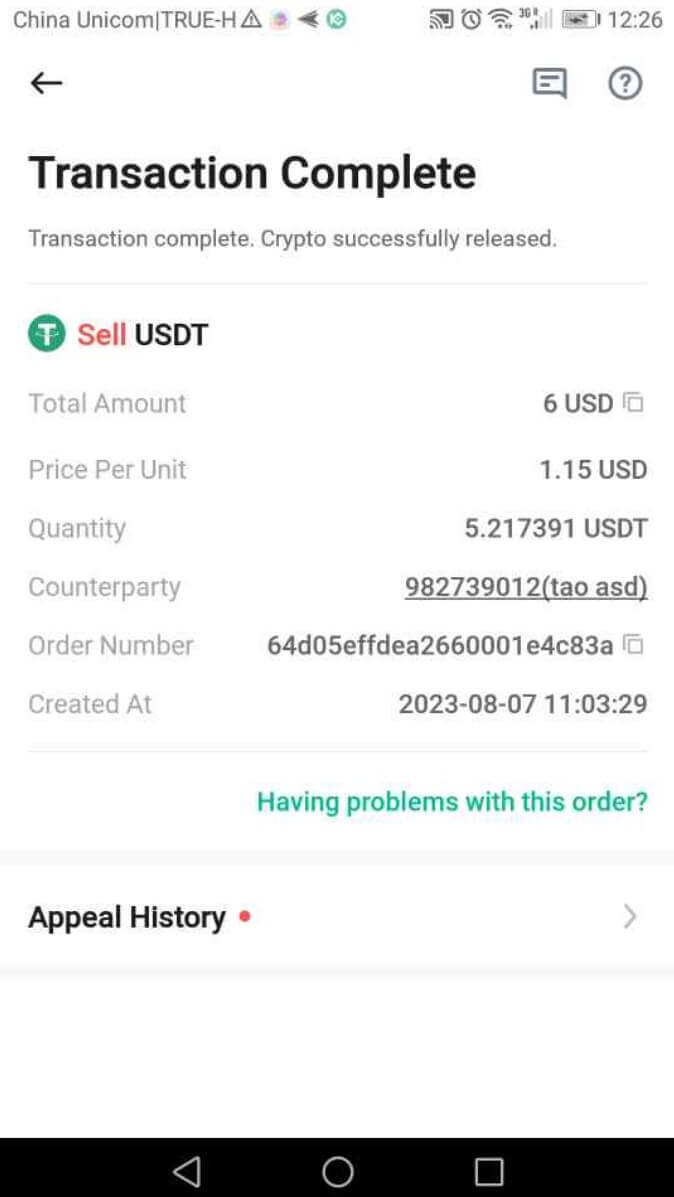Open the help question mark icon
Screen dimensions: 674x1197
625,83
